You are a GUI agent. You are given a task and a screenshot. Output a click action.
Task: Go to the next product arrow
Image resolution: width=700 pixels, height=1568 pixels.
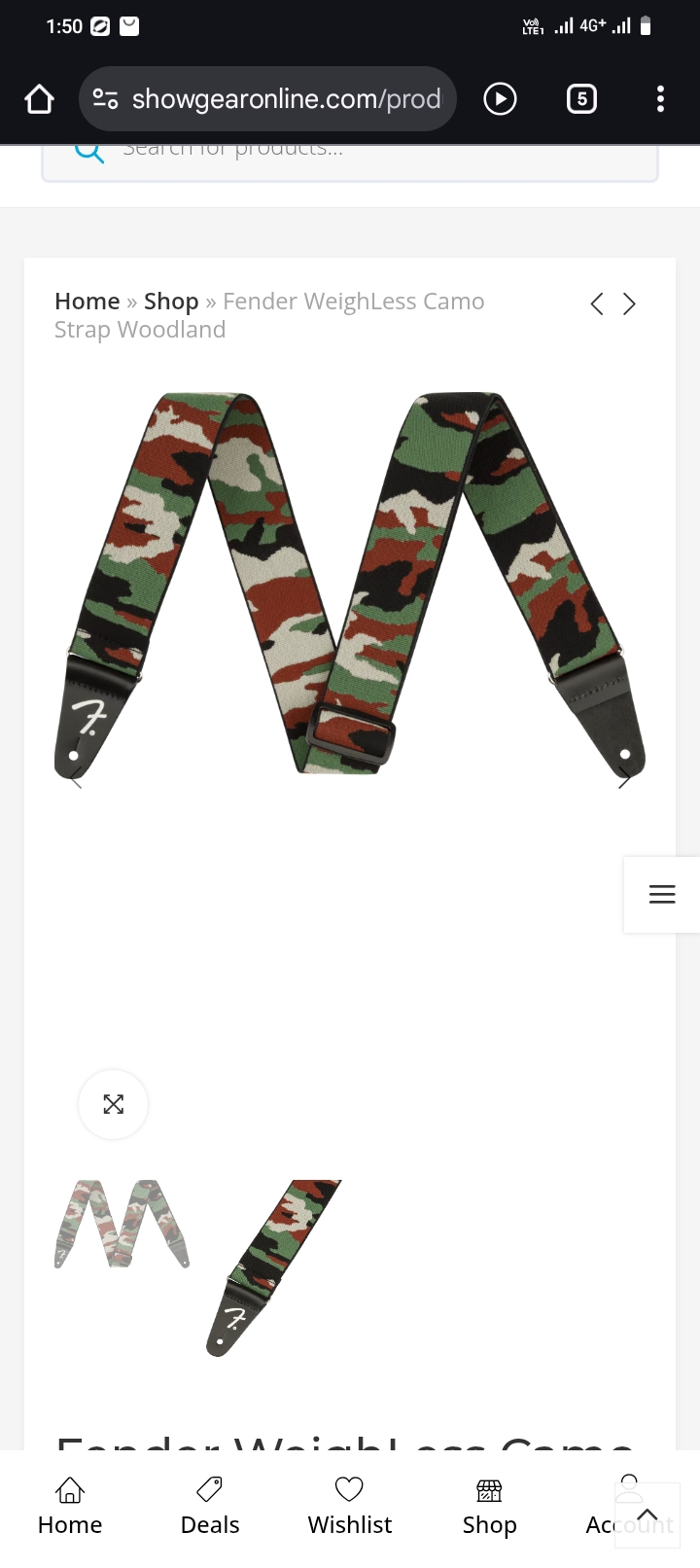(629, 304)
